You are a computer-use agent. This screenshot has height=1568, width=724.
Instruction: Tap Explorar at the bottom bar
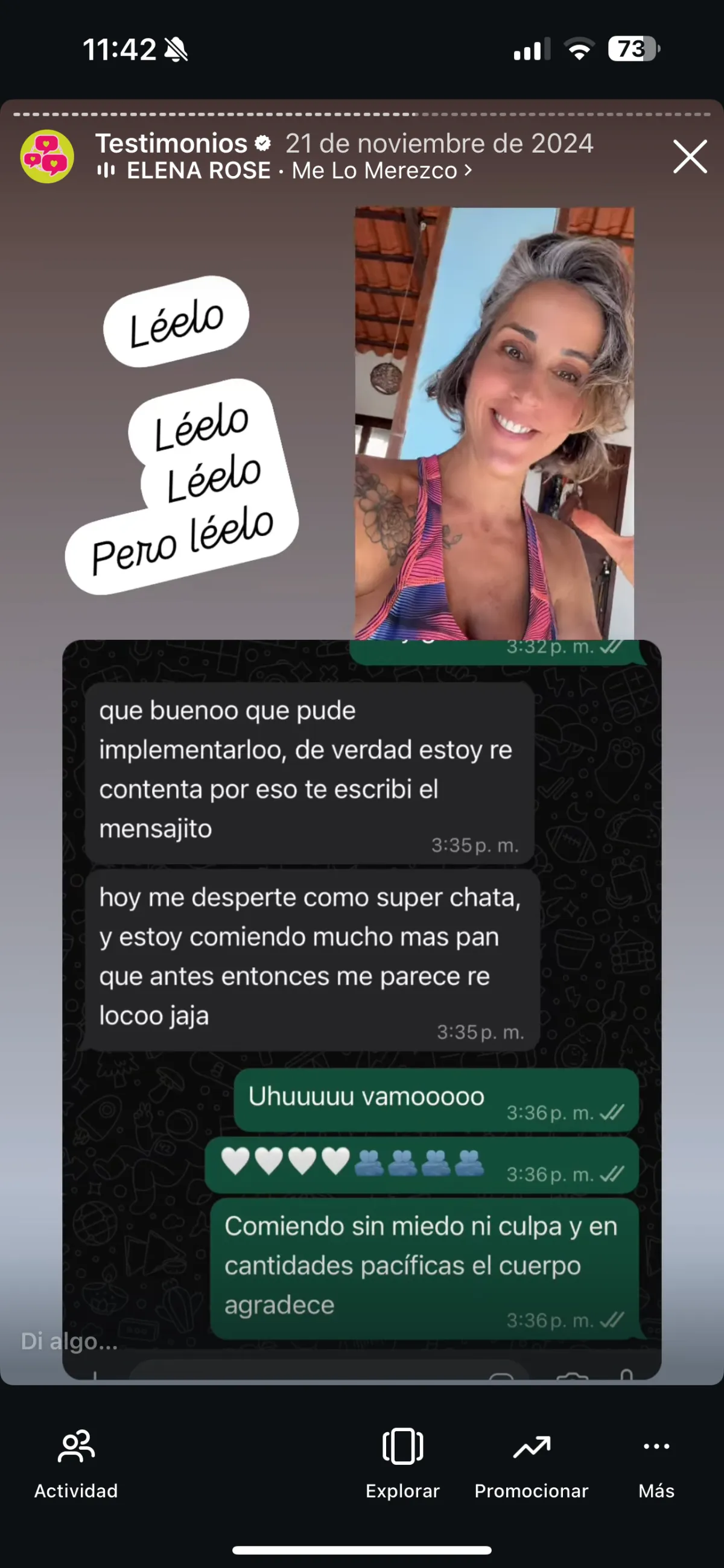[402, 1462]
